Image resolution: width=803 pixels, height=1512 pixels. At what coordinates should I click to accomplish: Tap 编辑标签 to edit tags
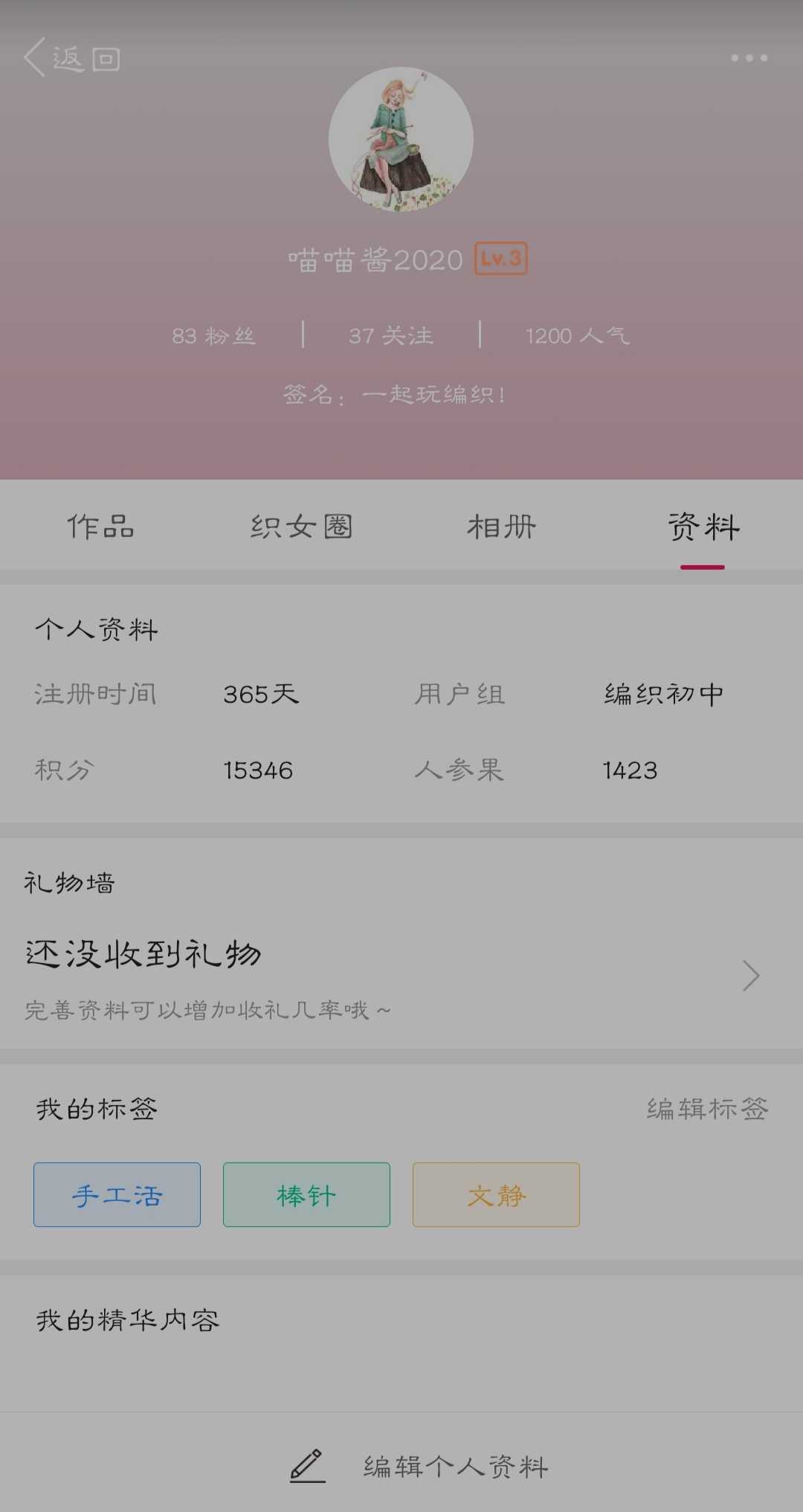(x=707, y=1109)
